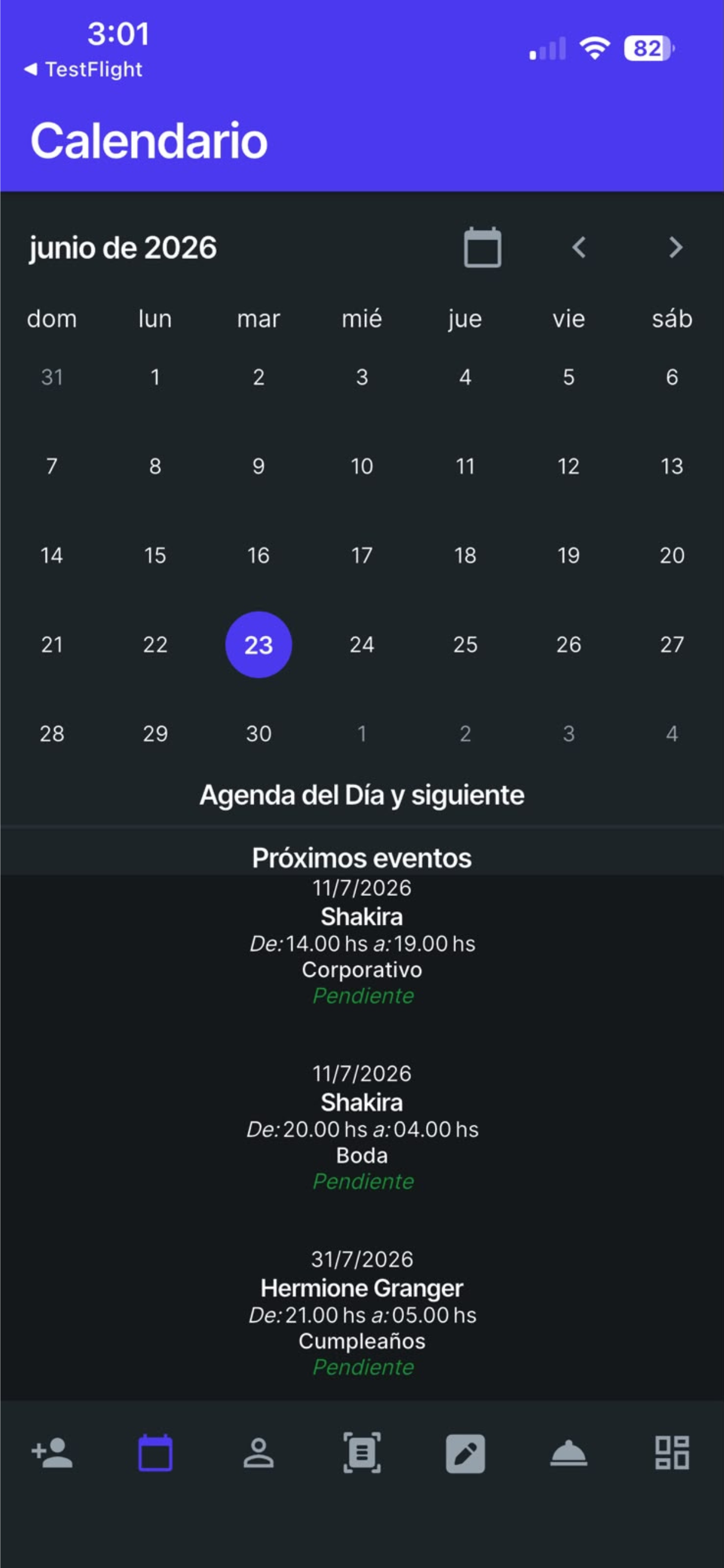Viewport: 724px width, 1568px height.
Task: Open Shakira's Corporativo event
Action: pos(362,942)
